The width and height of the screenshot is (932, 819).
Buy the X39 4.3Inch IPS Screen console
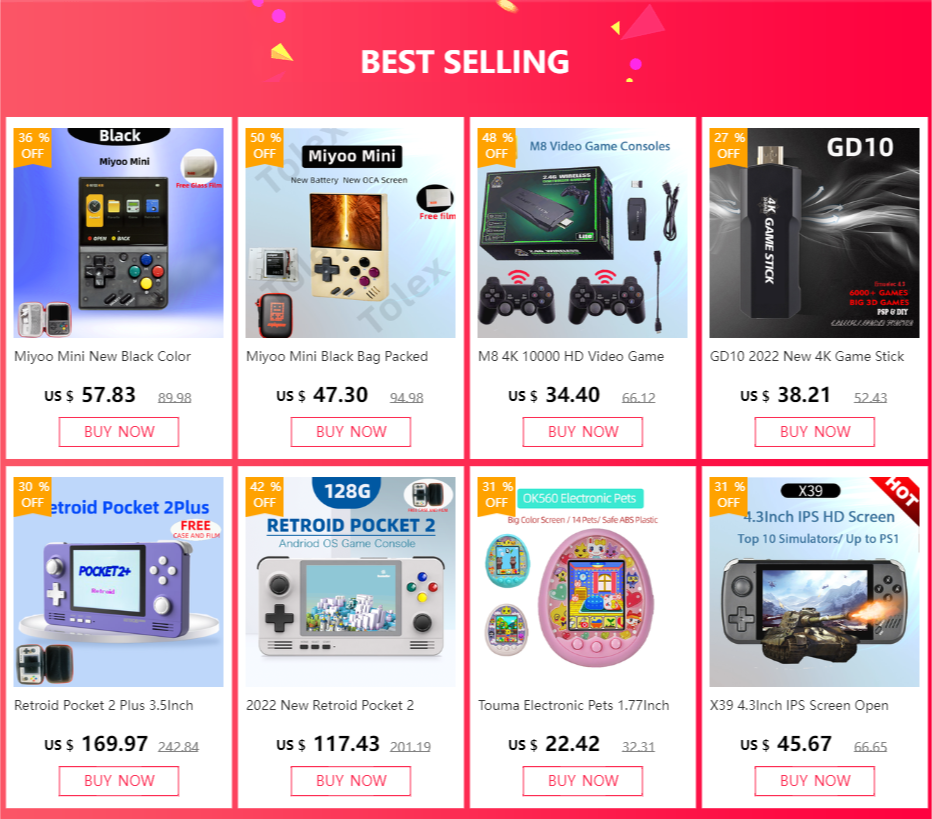814,781
